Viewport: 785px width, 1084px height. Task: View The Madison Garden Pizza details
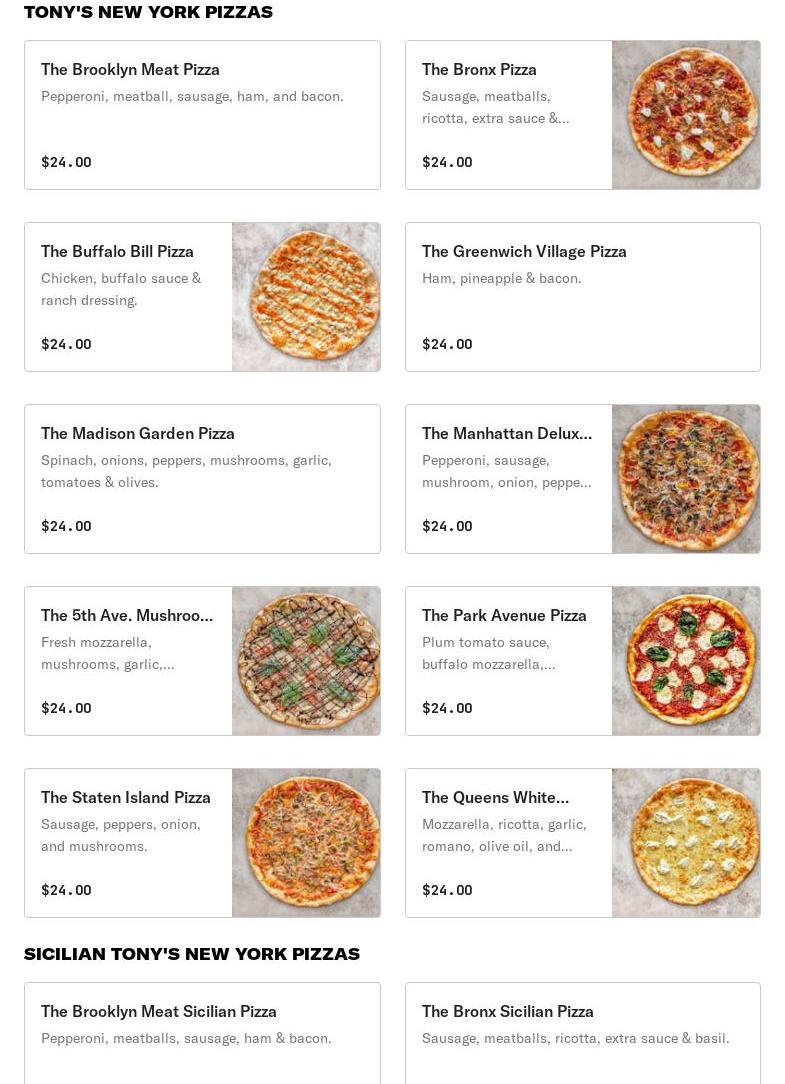pyautogui.click(x=202, y=479)
